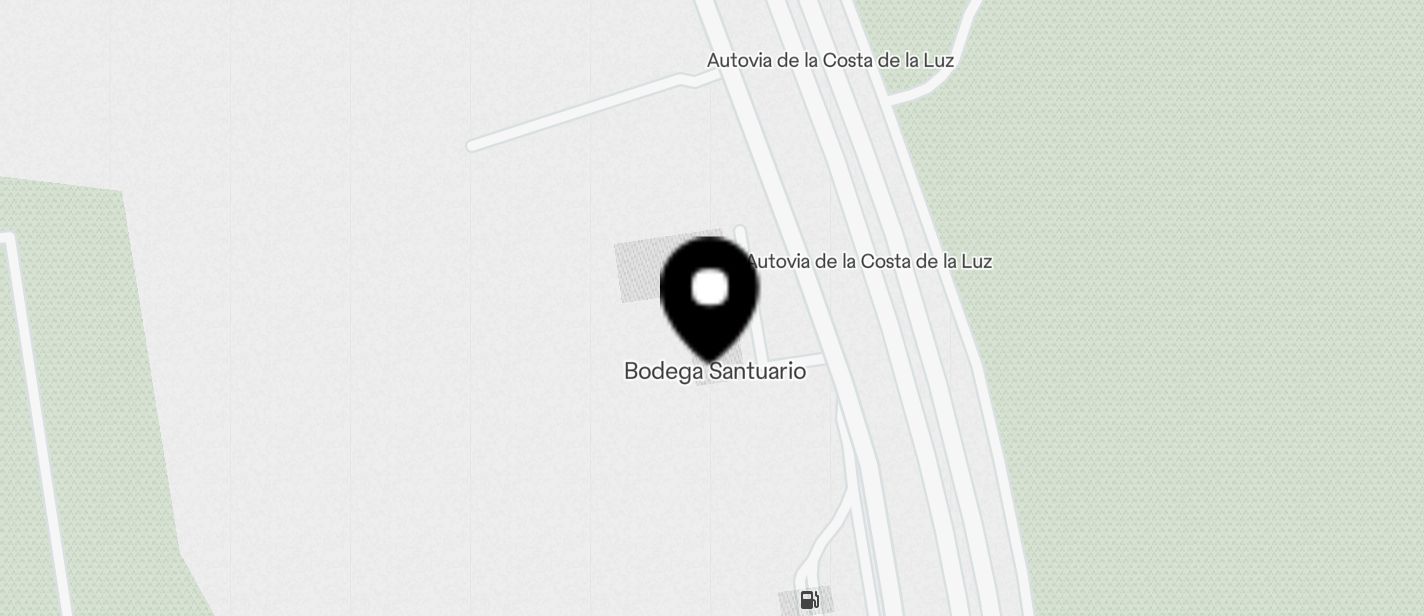
Task: Select the gas station marker on map
Action: pos(810,600)
